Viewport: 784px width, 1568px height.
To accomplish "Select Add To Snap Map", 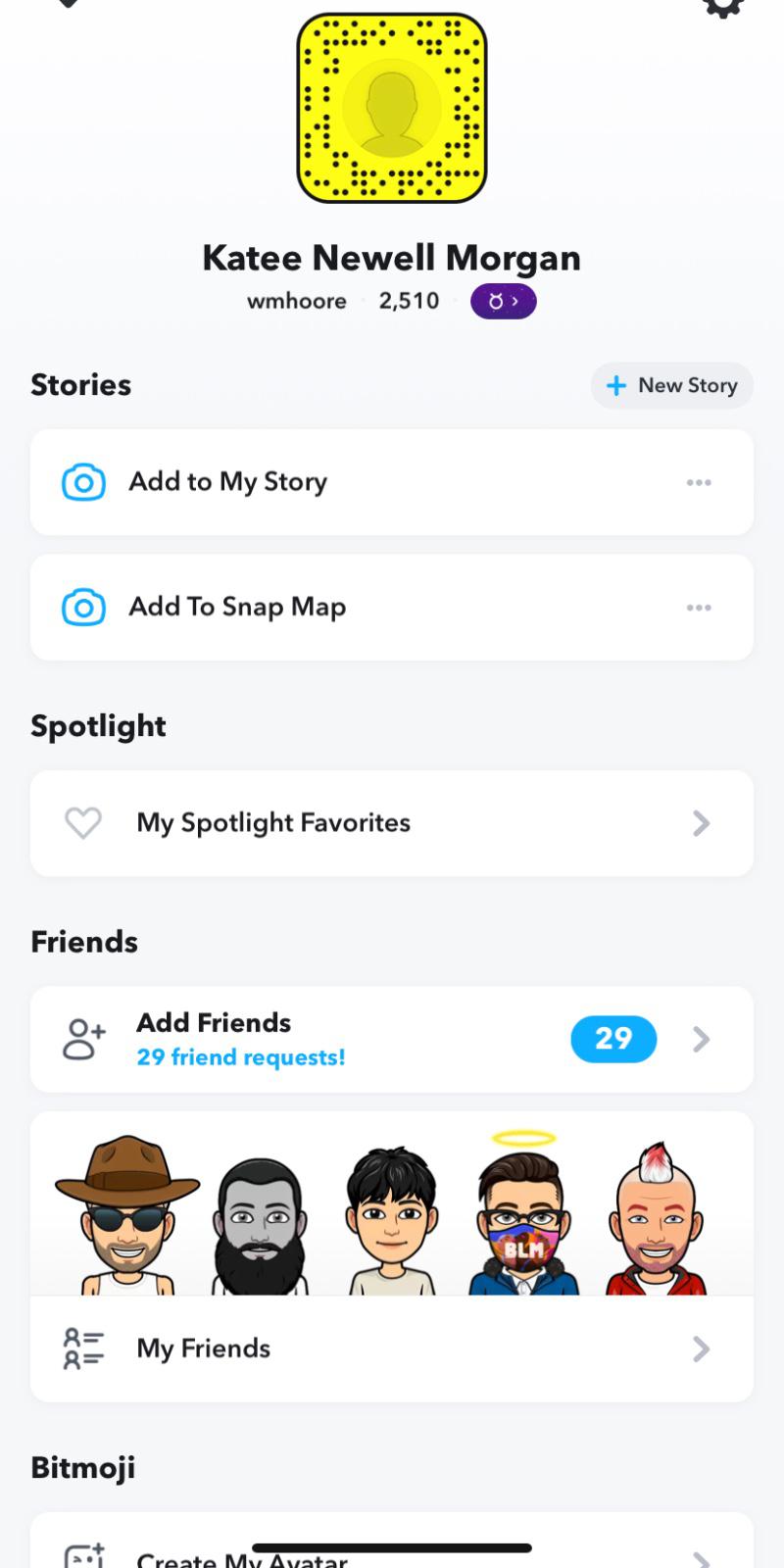I will pyautogui.click(x=237, y=608).
